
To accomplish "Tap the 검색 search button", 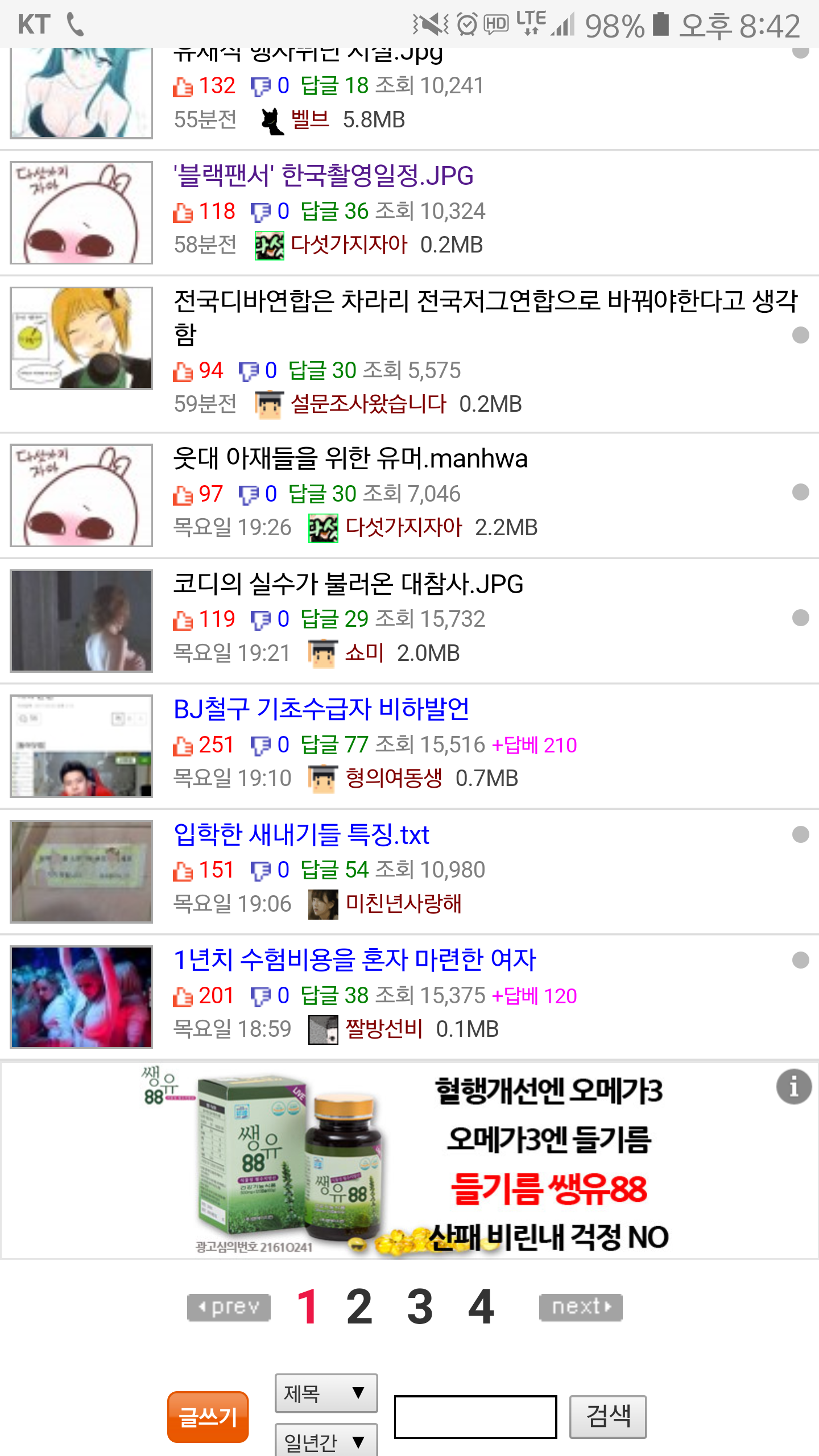I will [x=607, y=1416].
